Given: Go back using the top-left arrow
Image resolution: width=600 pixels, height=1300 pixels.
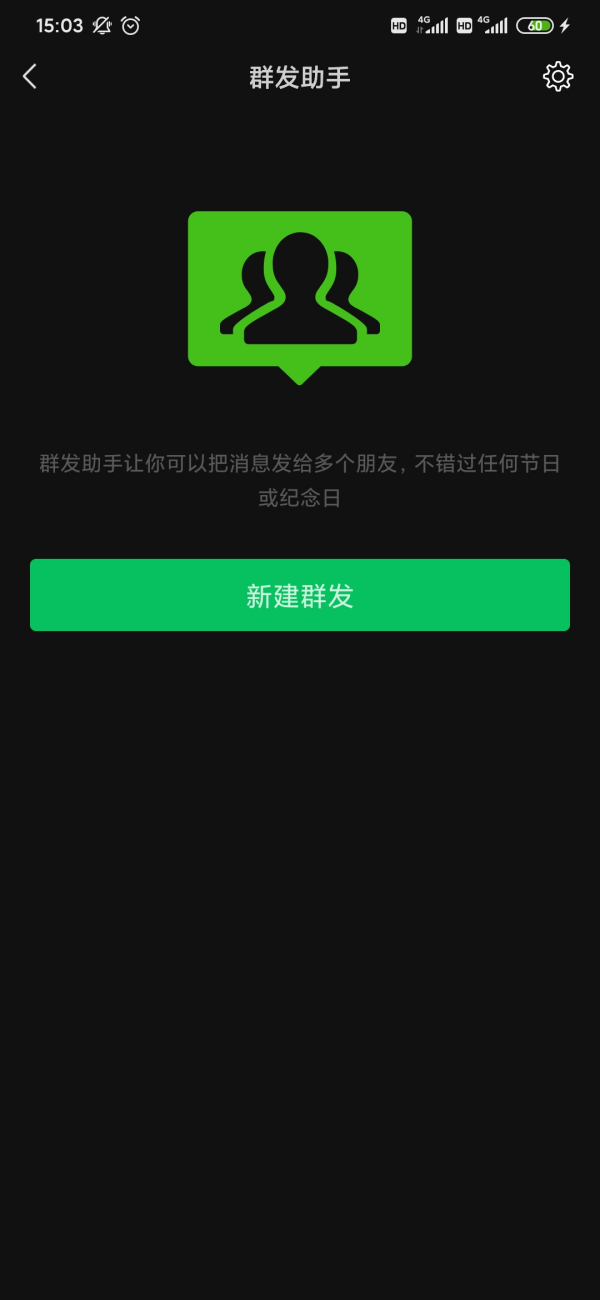Looking at the screenshot, I should pos(30,76).
